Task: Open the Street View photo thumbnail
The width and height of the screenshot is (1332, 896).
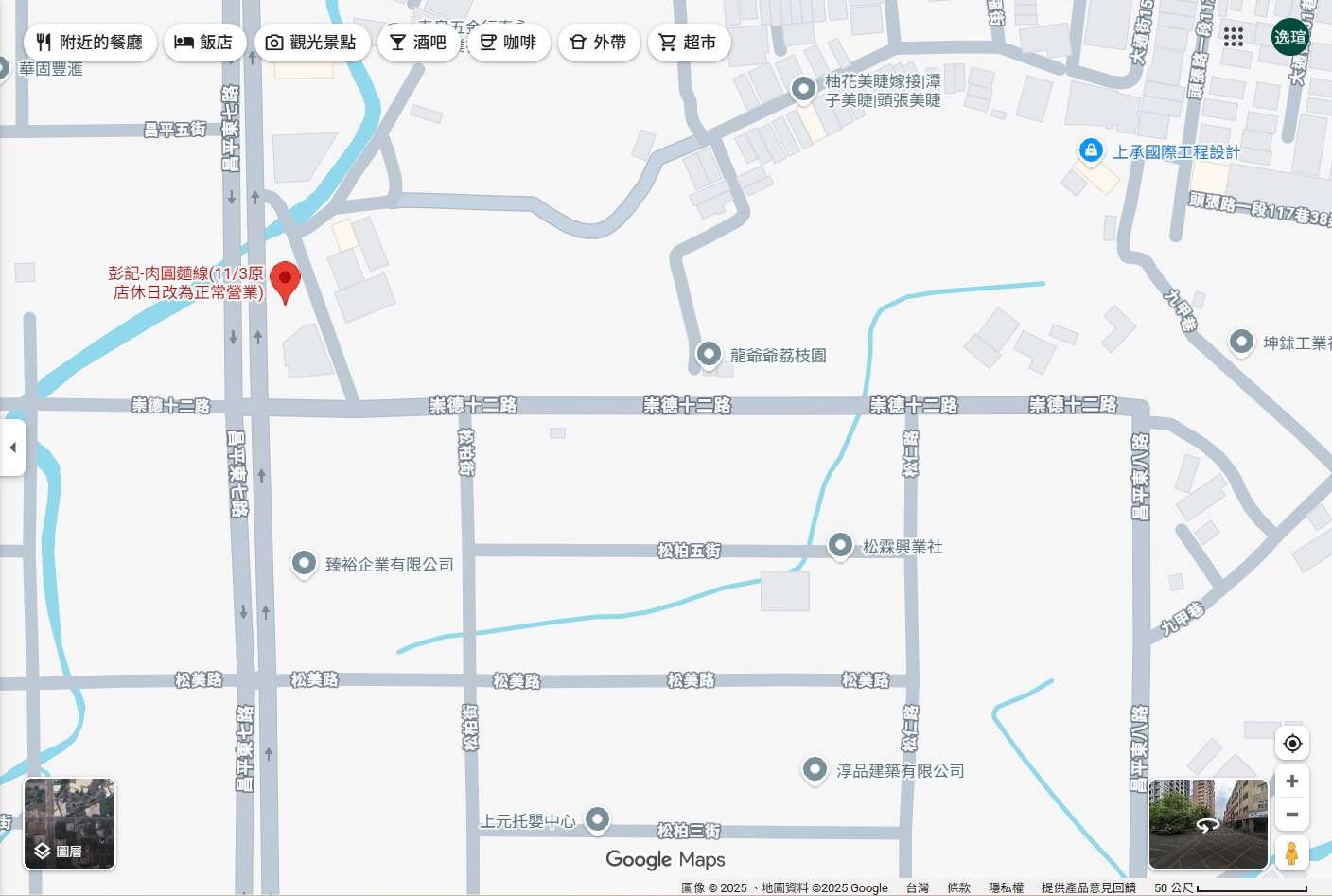Action: [x=1207, y=823]
